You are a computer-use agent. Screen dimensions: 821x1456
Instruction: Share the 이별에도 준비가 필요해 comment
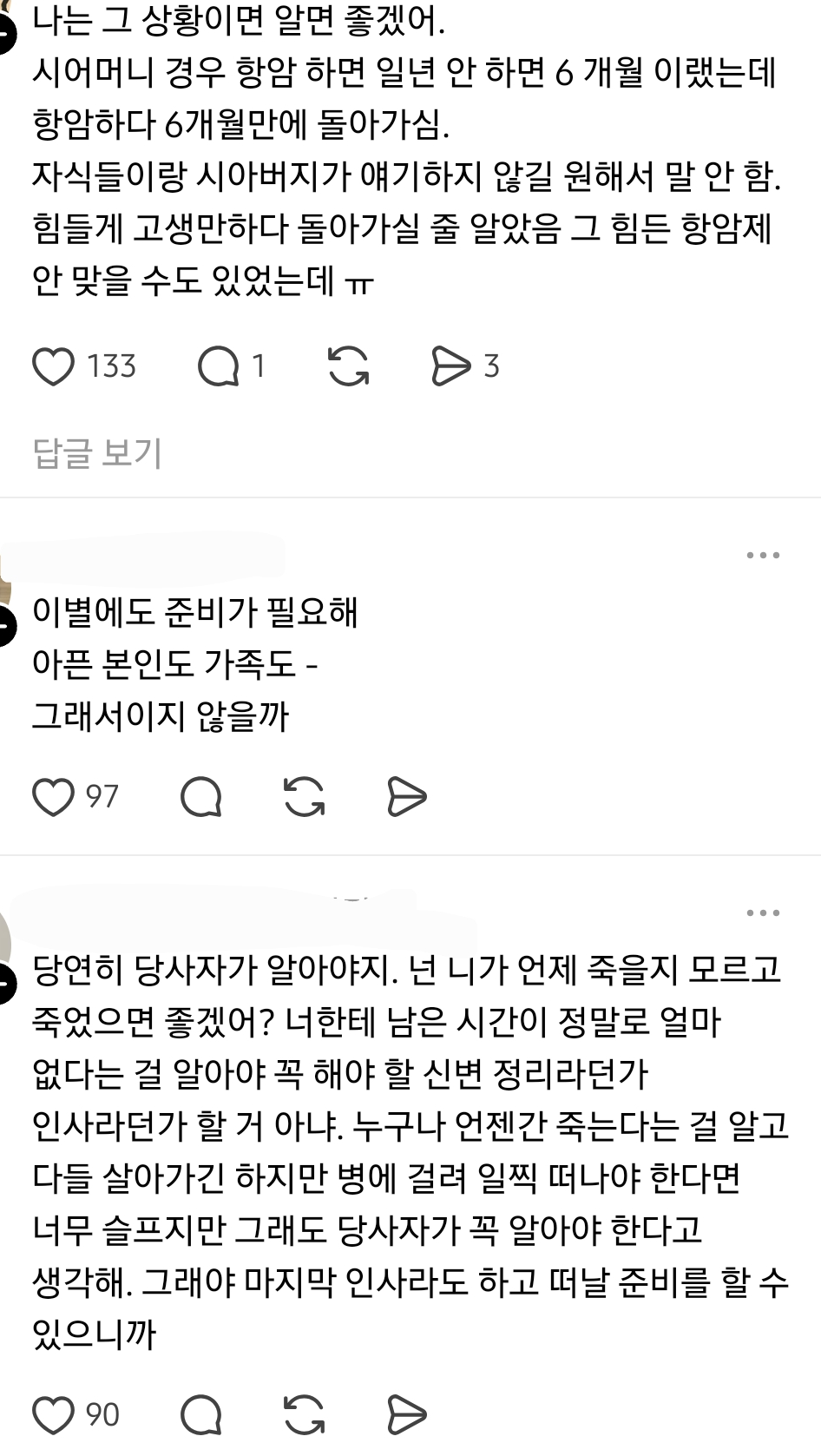click(407, 797)
